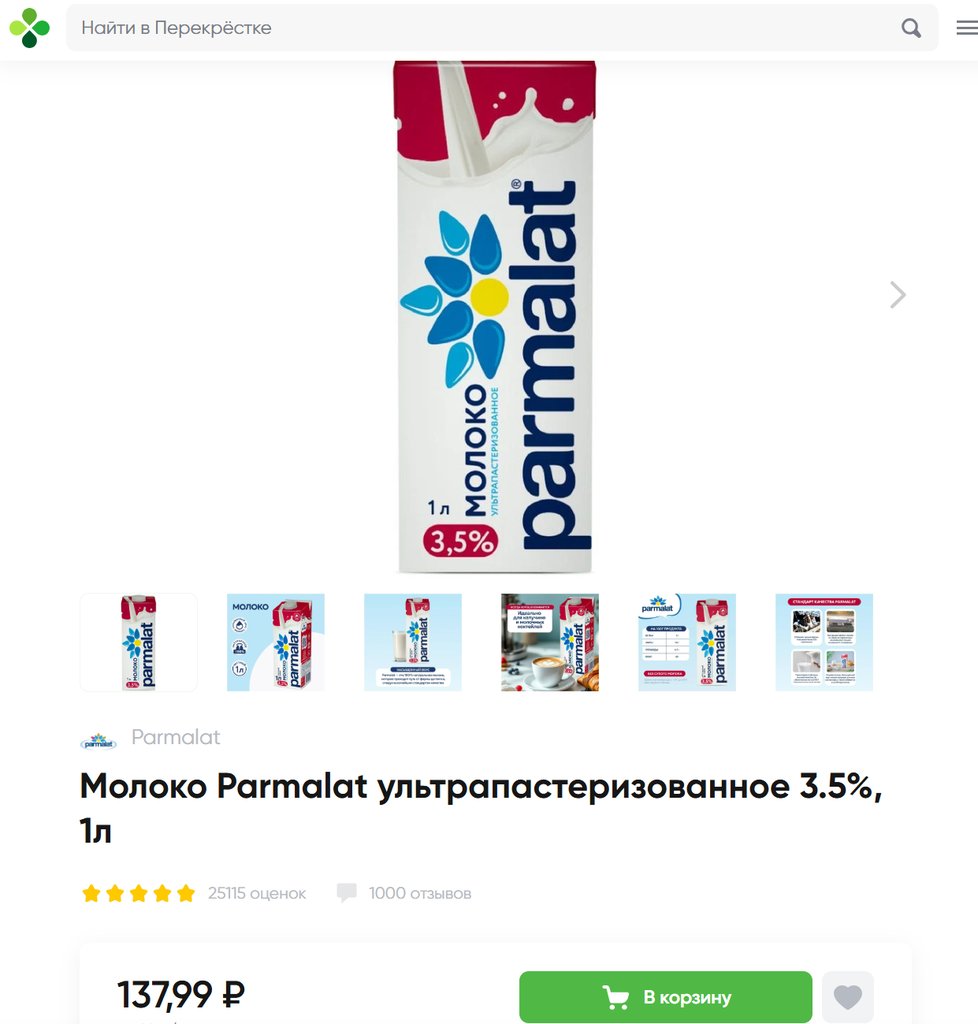Select the Parmalat quality standard thumbnail

pyautogui.click(x=824, y=642)
